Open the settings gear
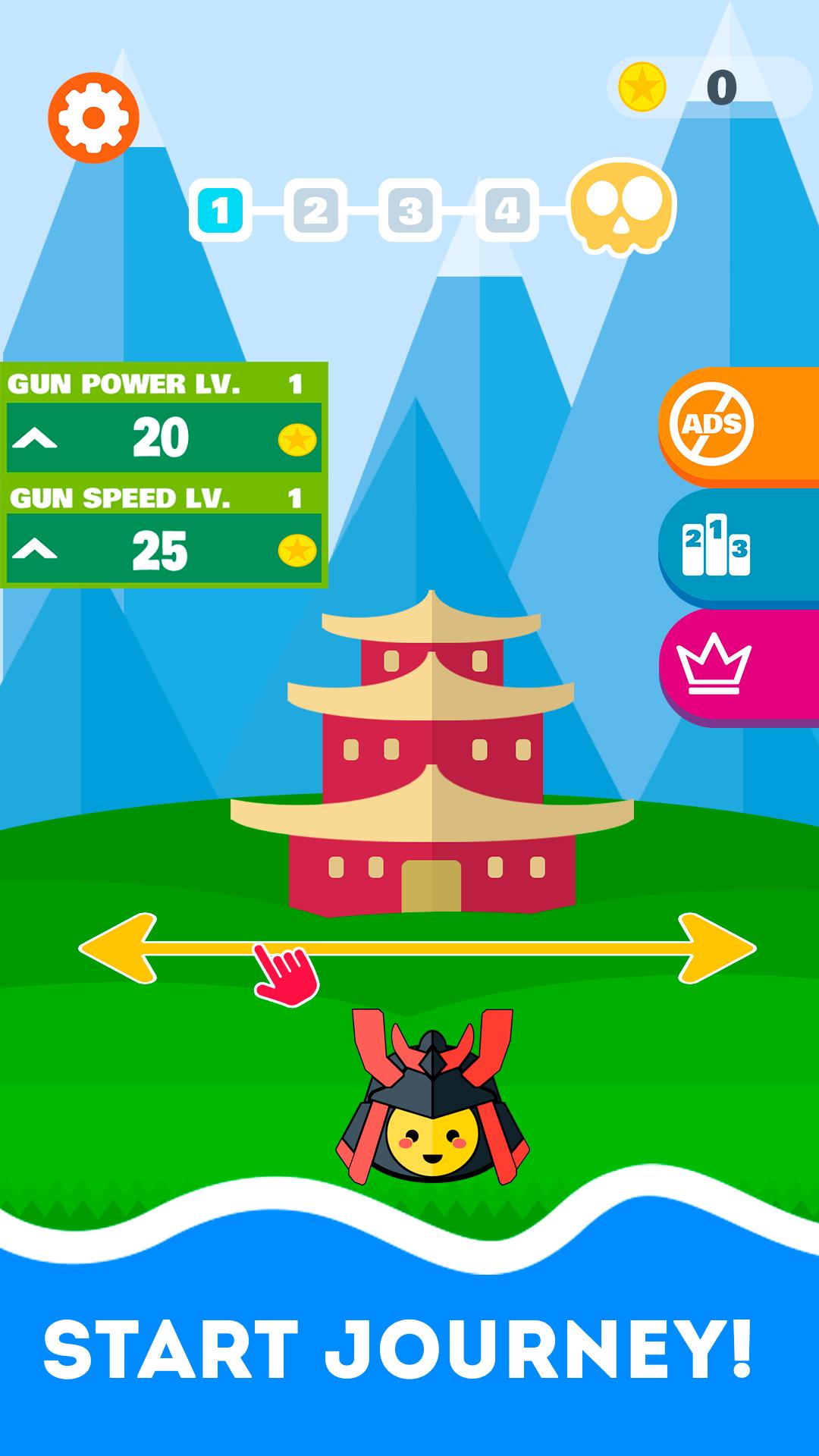The width and height of the screenshot is (819, 1456). (93, 118)
